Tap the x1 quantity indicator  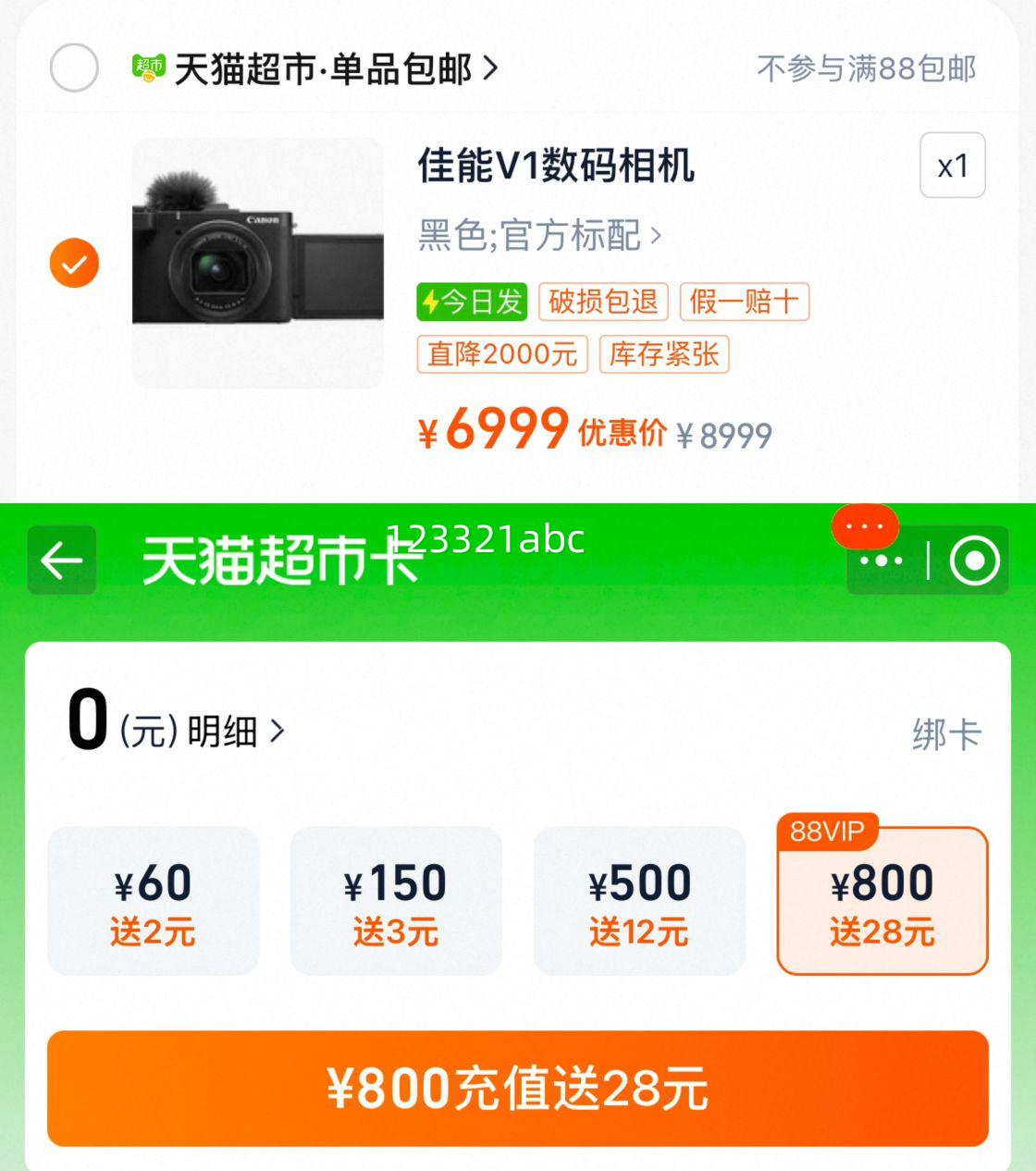[x=953, y=166]
